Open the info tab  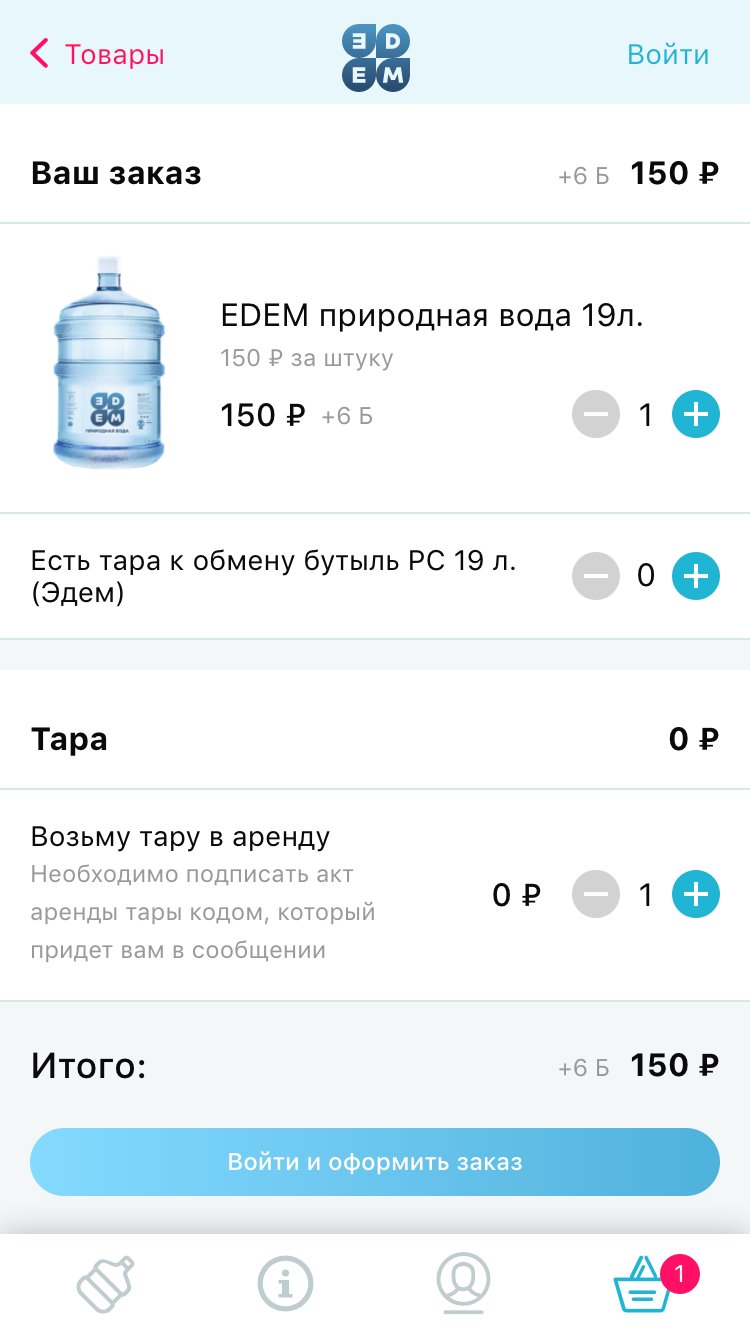285,1282
